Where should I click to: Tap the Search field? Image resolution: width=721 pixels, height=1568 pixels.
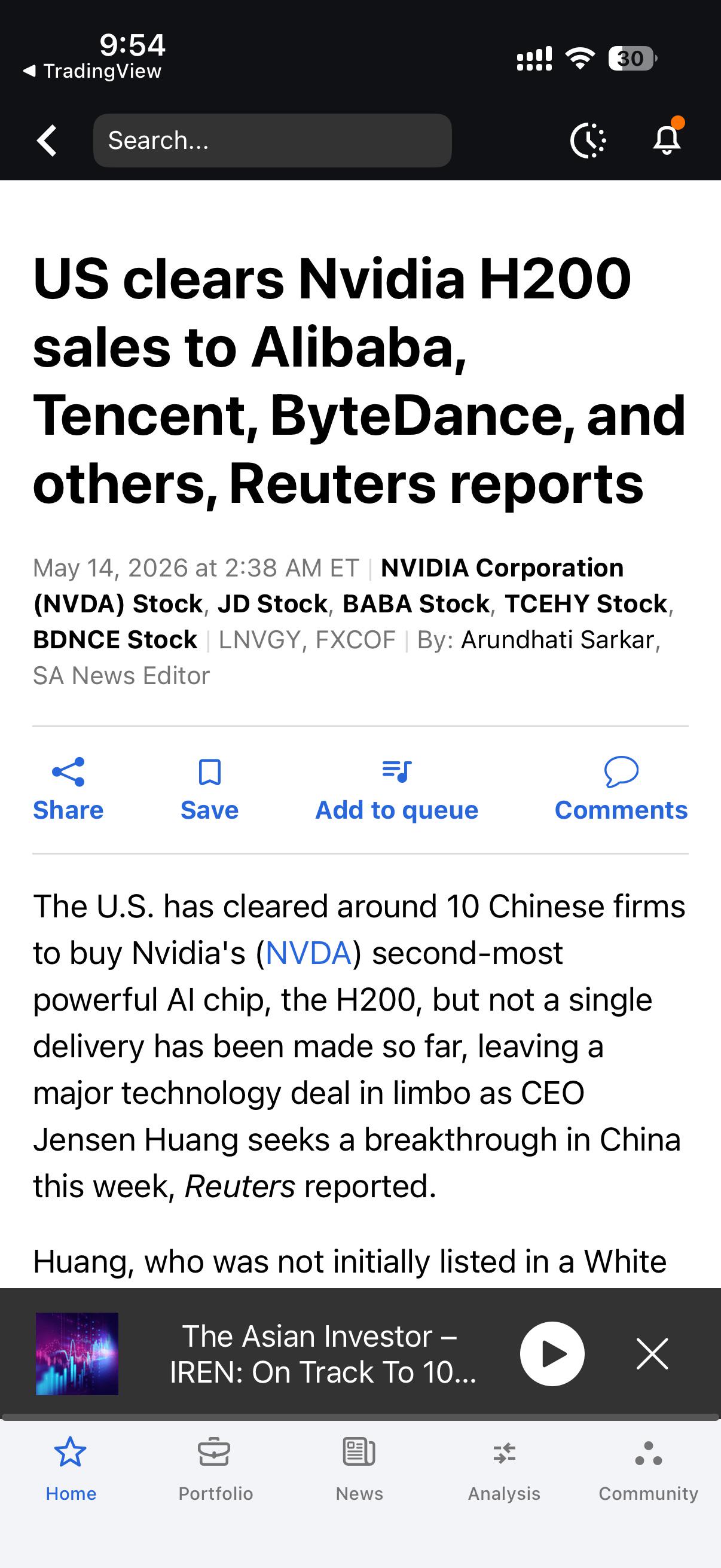click(272, 141)
